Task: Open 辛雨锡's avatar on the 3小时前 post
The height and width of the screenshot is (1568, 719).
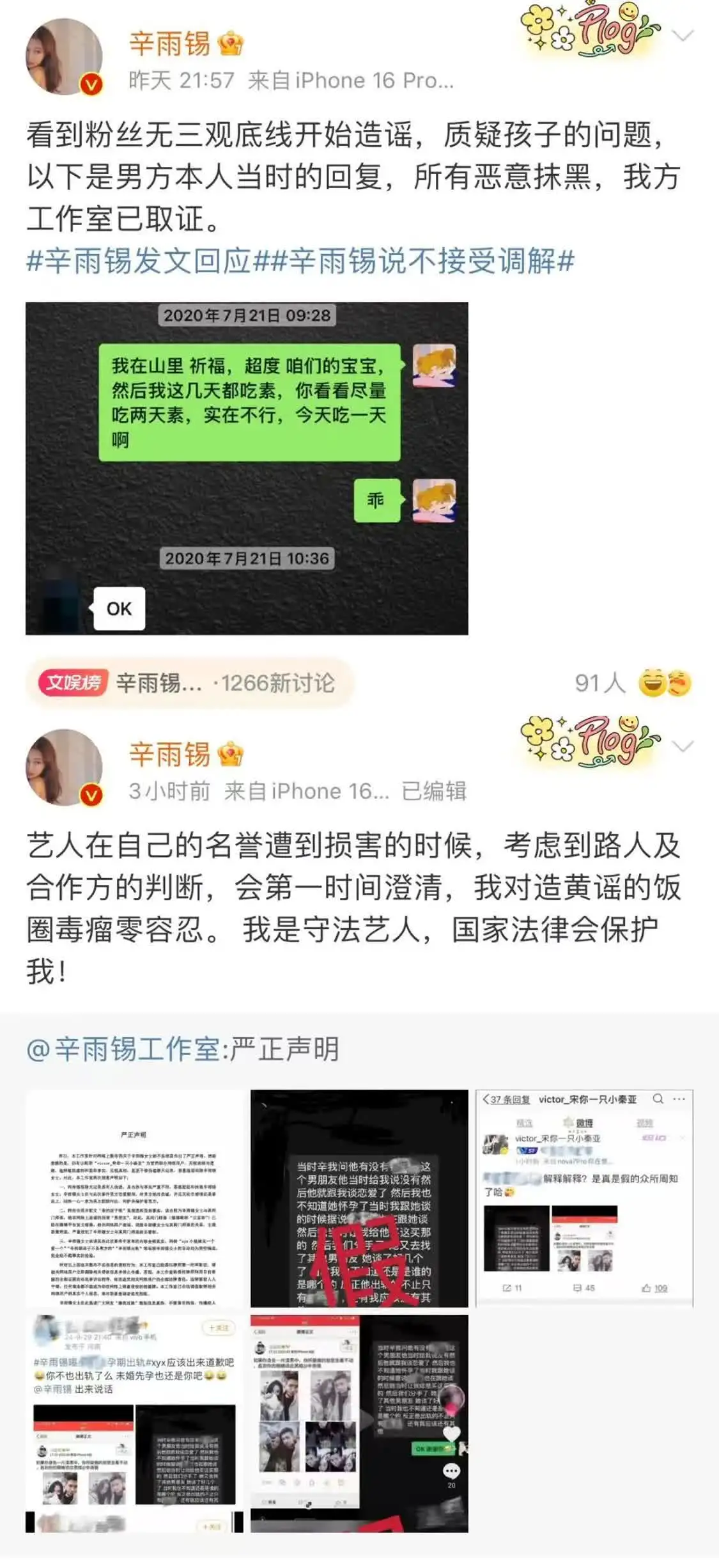Action: pyautogui.click(x=64, y=767)
